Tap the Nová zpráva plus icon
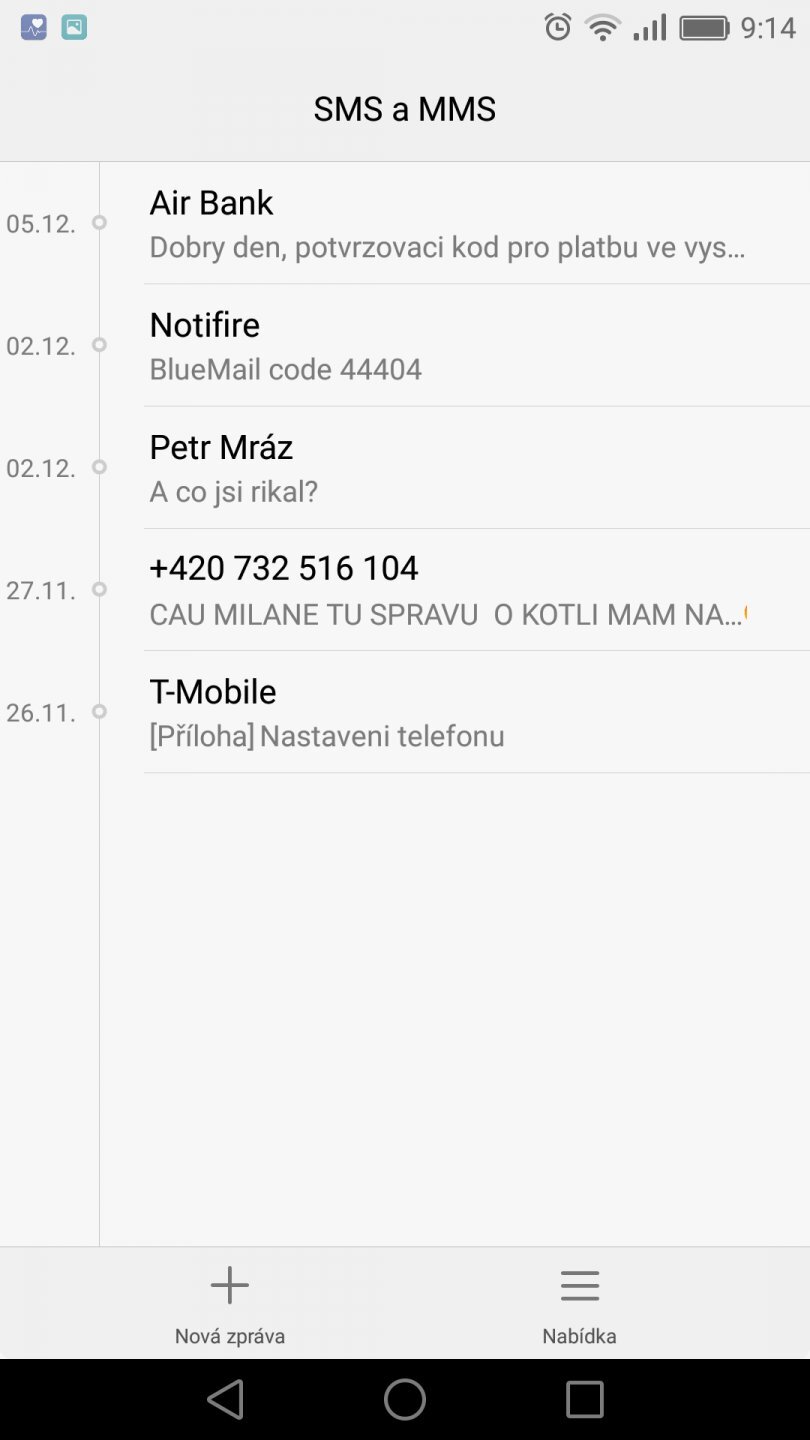 pos(228,1284)
